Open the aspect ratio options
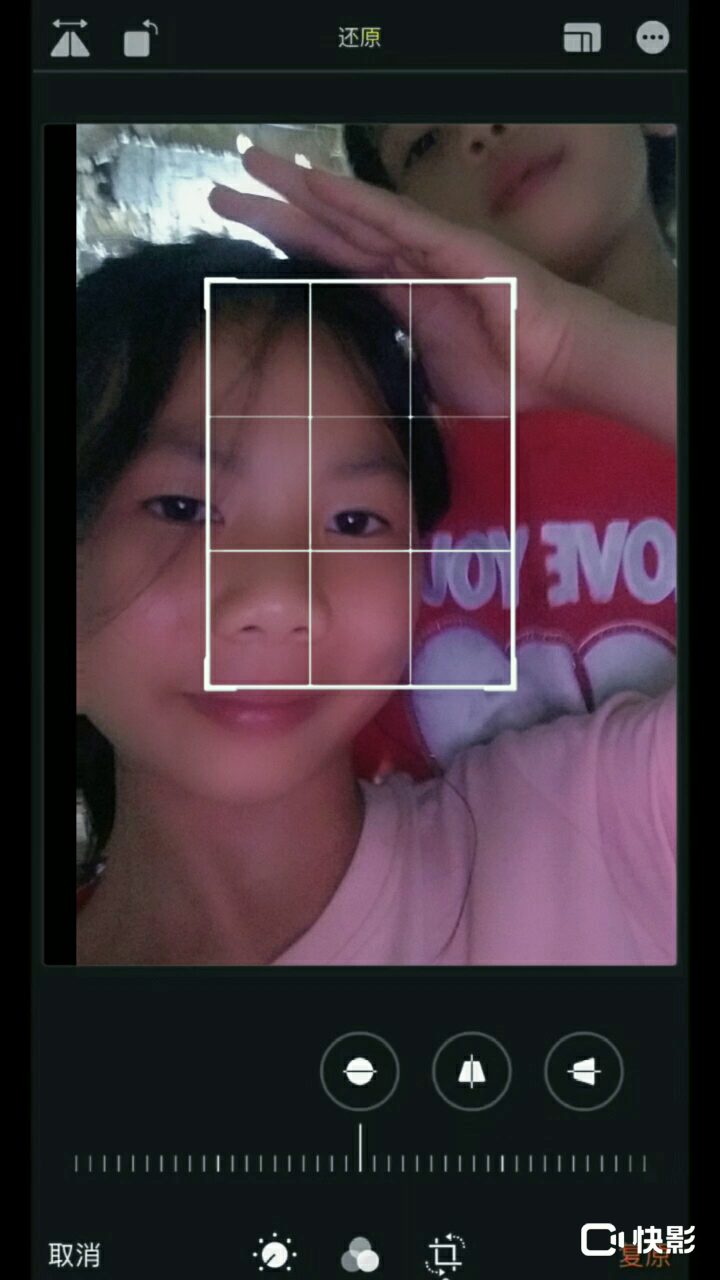This screenshot has height=1280, width=720. click(x=582, y=39)
